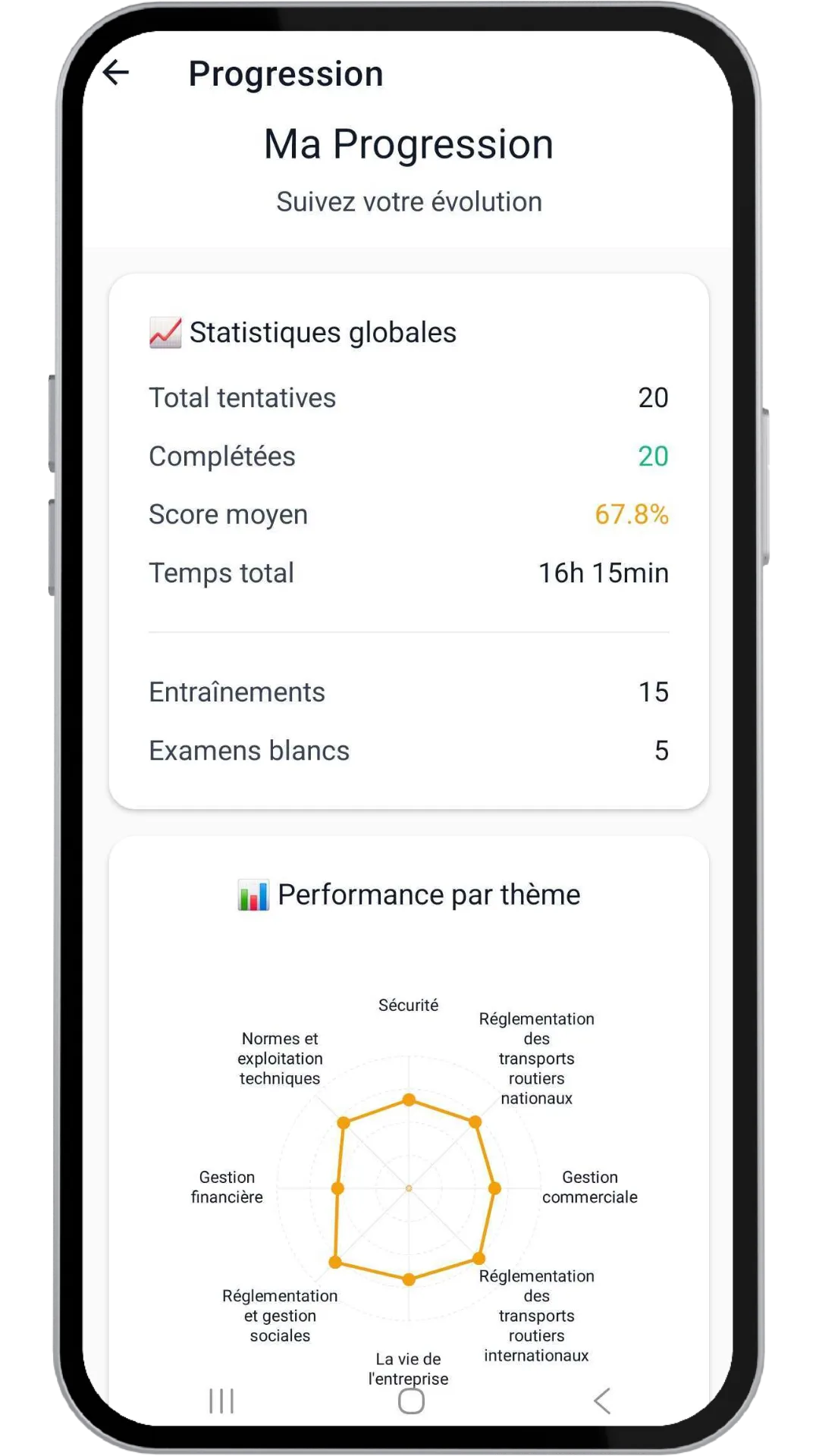Viewport: 819px width, 1456px height.
Task: Tap the system home button
Action: (x=411, y=1401)
